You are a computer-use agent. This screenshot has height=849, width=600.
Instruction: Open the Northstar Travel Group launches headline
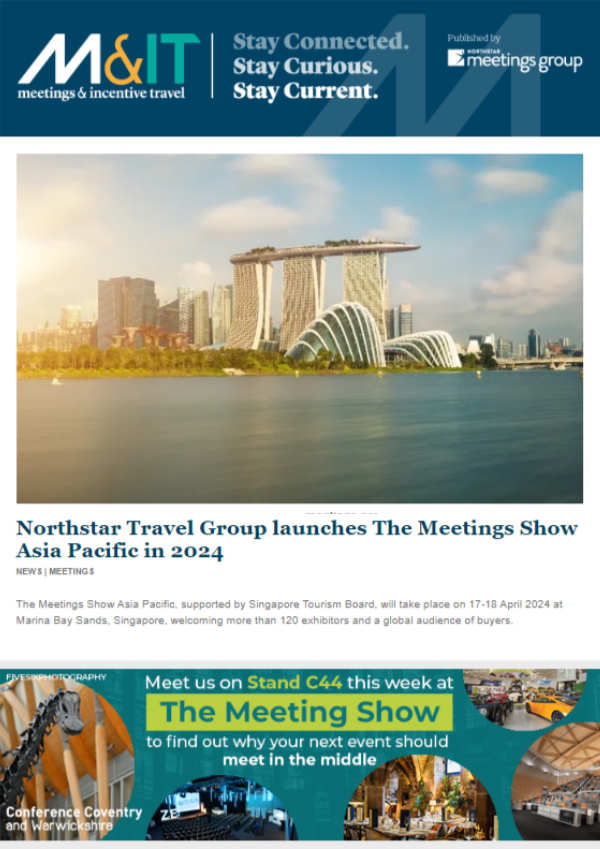pos(297,538)
